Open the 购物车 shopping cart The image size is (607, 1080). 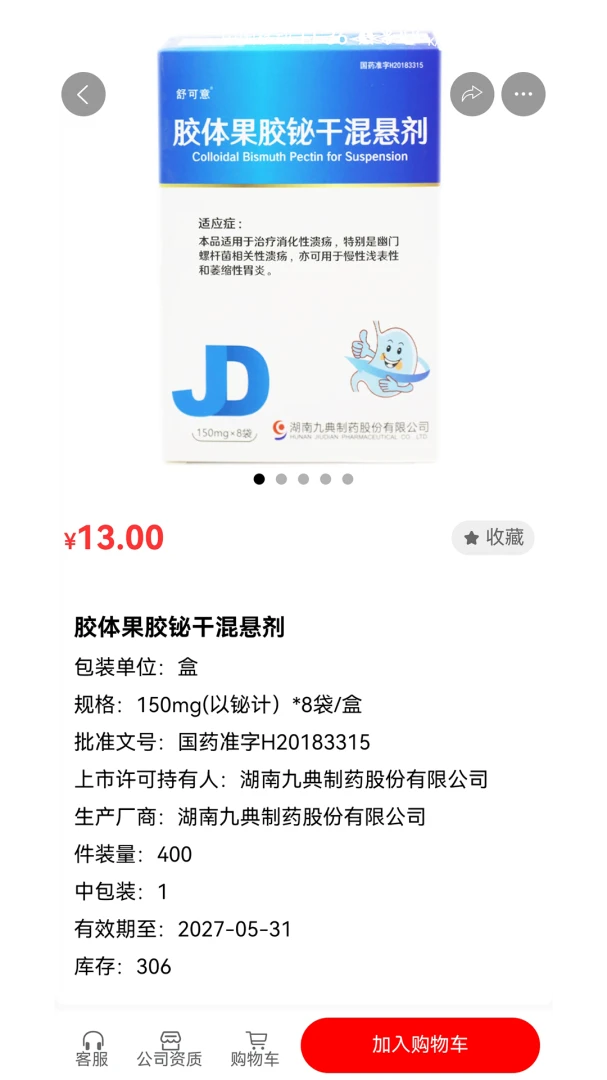click(256, 1049)
